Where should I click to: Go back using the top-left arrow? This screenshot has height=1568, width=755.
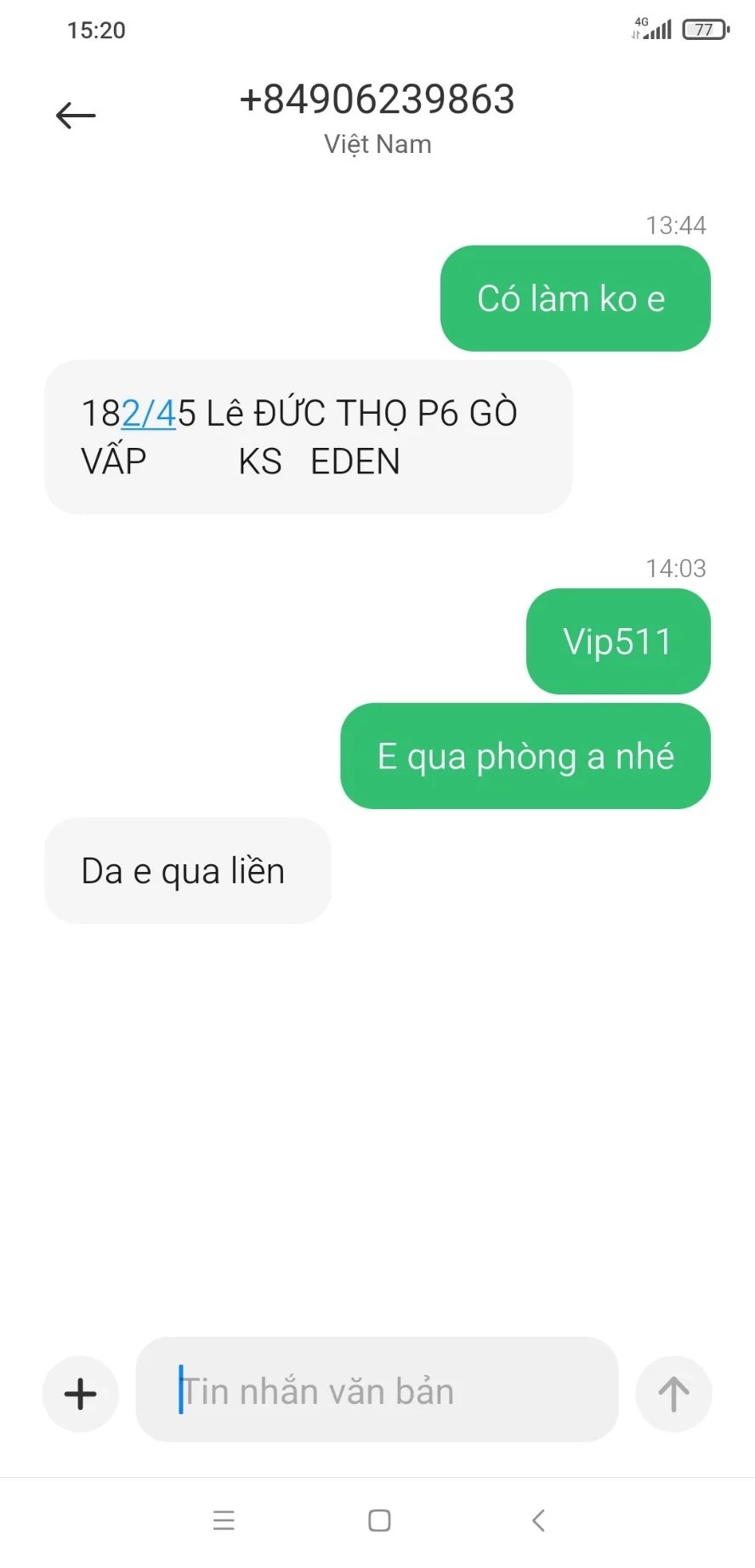click(x=76, y=116)
